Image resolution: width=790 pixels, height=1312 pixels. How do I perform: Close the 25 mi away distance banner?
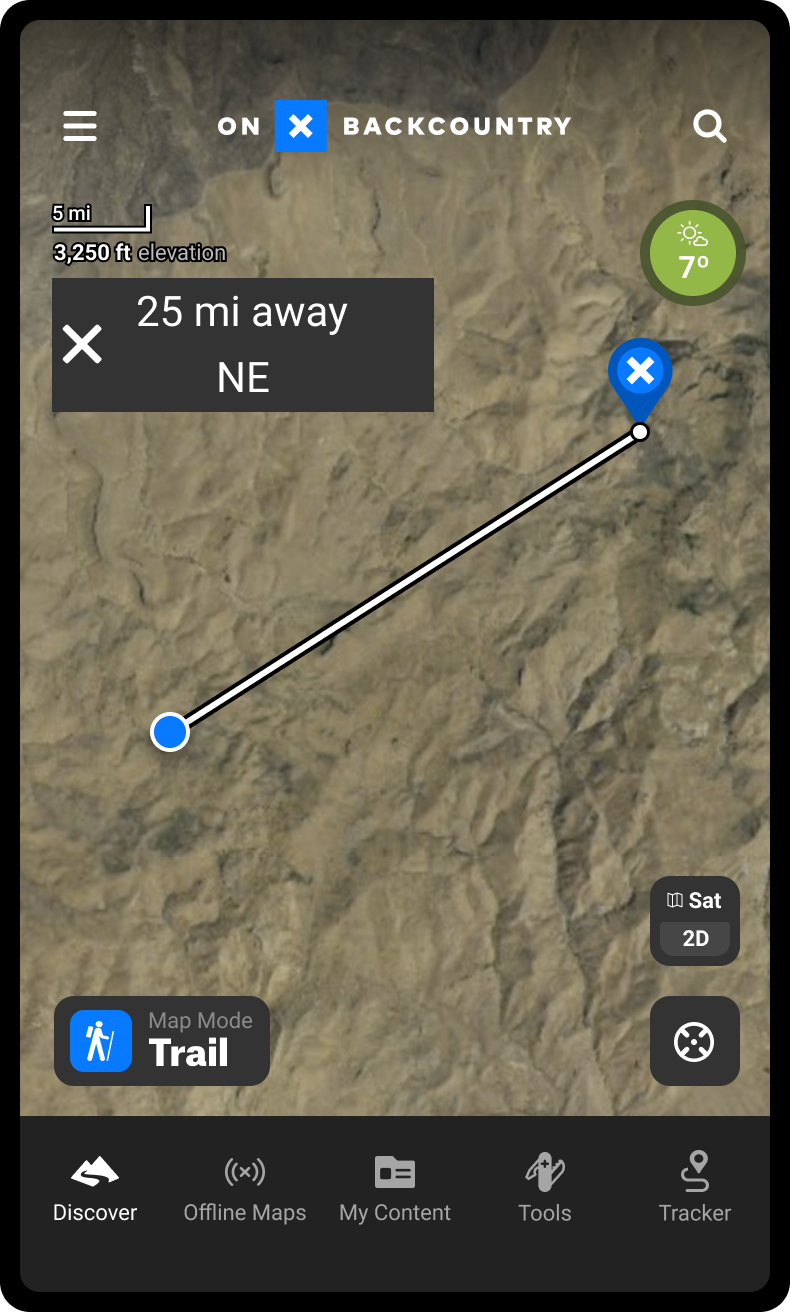(x=82, y=344)
